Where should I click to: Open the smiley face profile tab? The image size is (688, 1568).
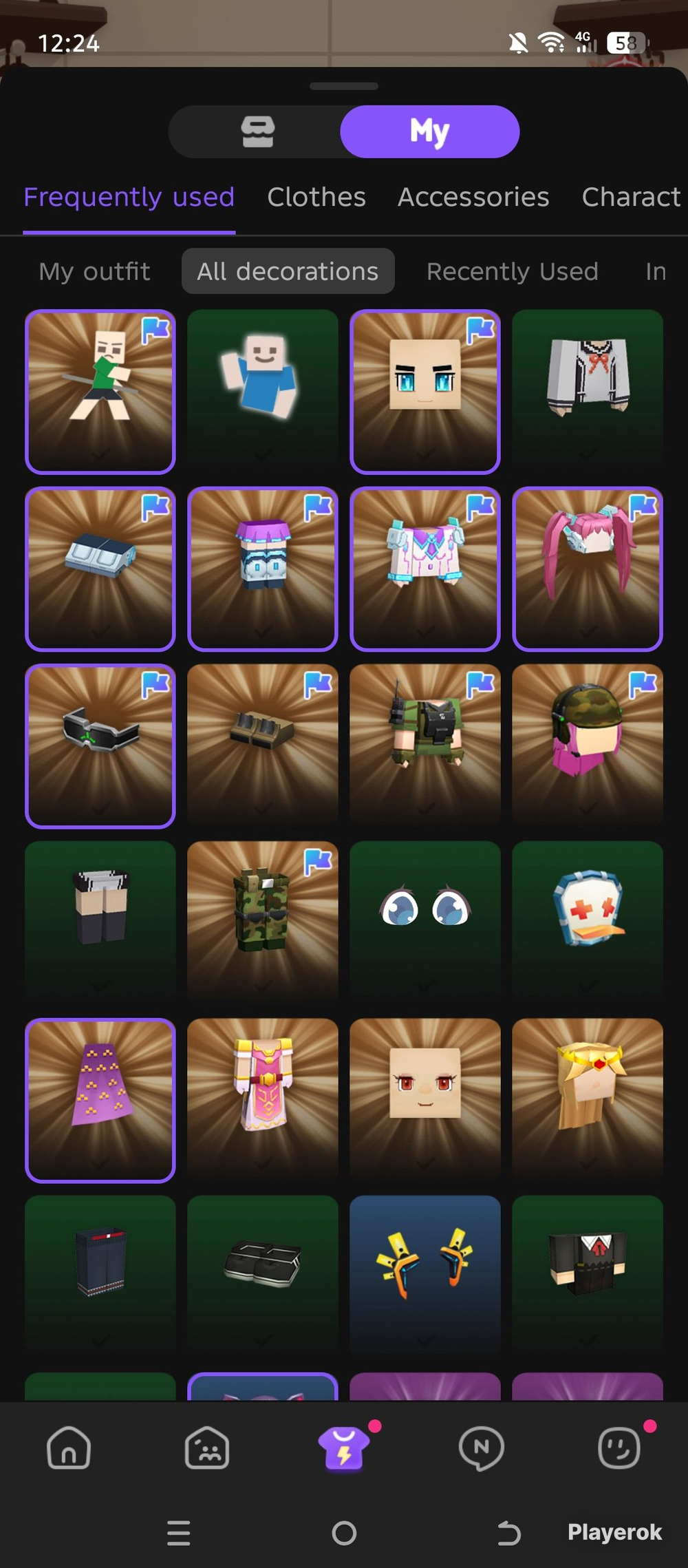(619, 1447)
